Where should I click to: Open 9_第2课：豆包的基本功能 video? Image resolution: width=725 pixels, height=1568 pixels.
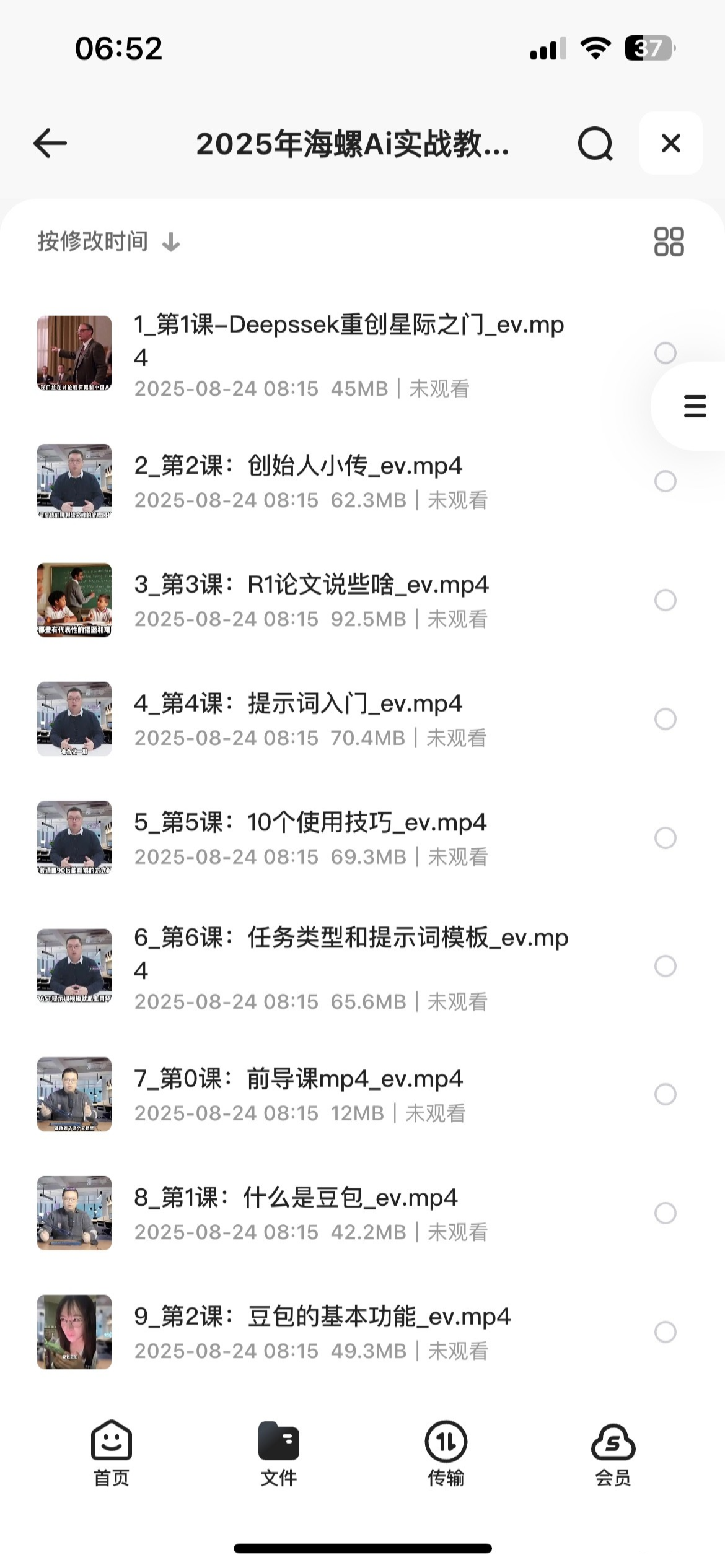[322, 1317]
